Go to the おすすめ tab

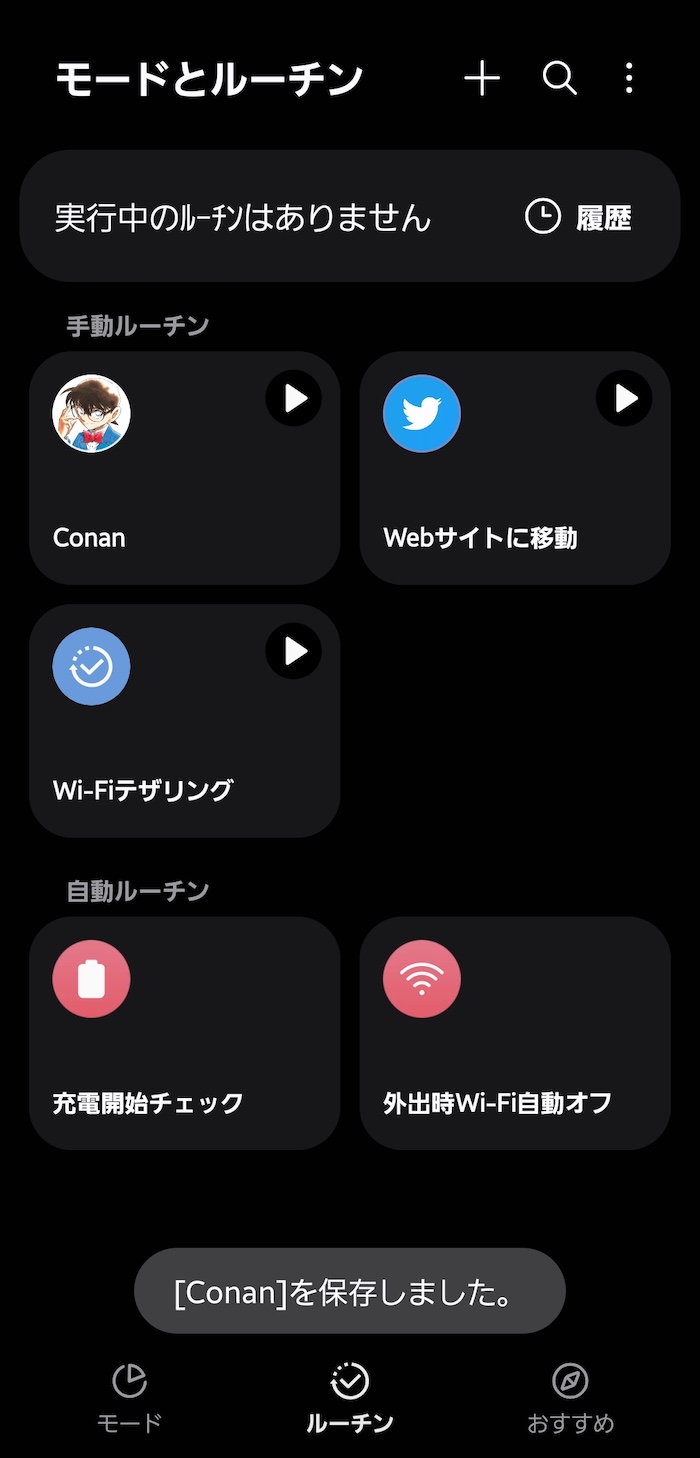(570, 1397)
